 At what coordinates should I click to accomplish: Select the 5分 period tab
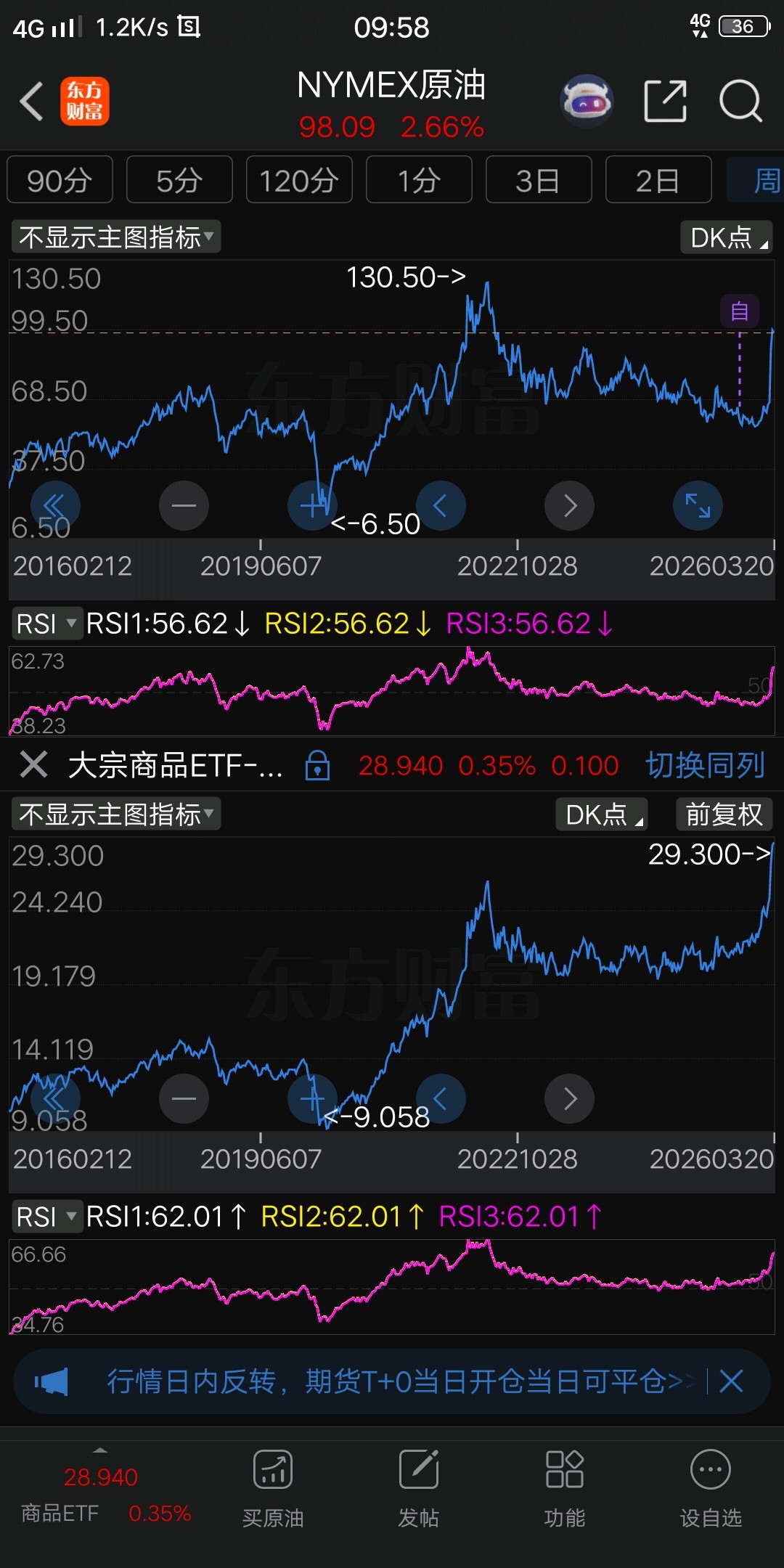coord(179,180)
